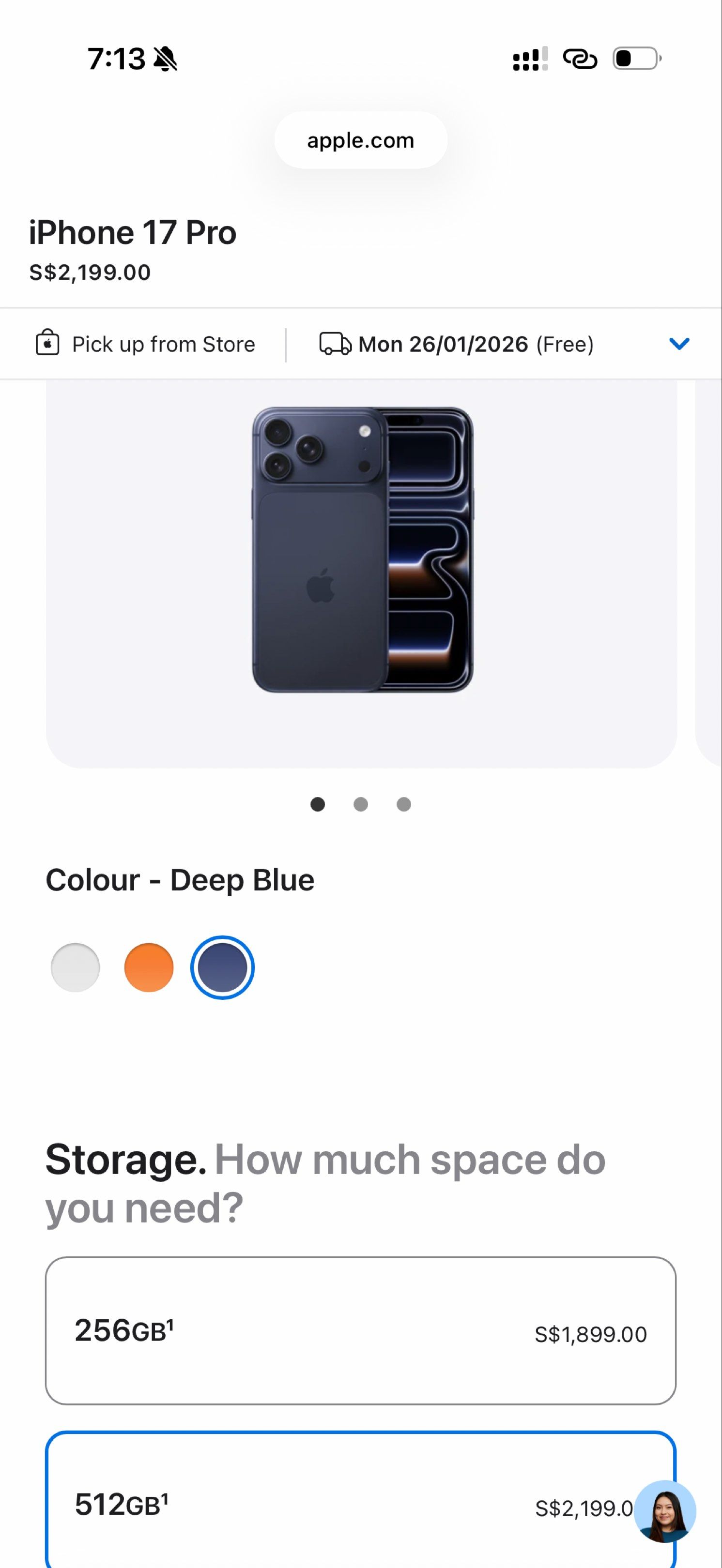
Task: Select the Deep Blue colour swatch
Action: pyautogui.click(x=222, y=967)
